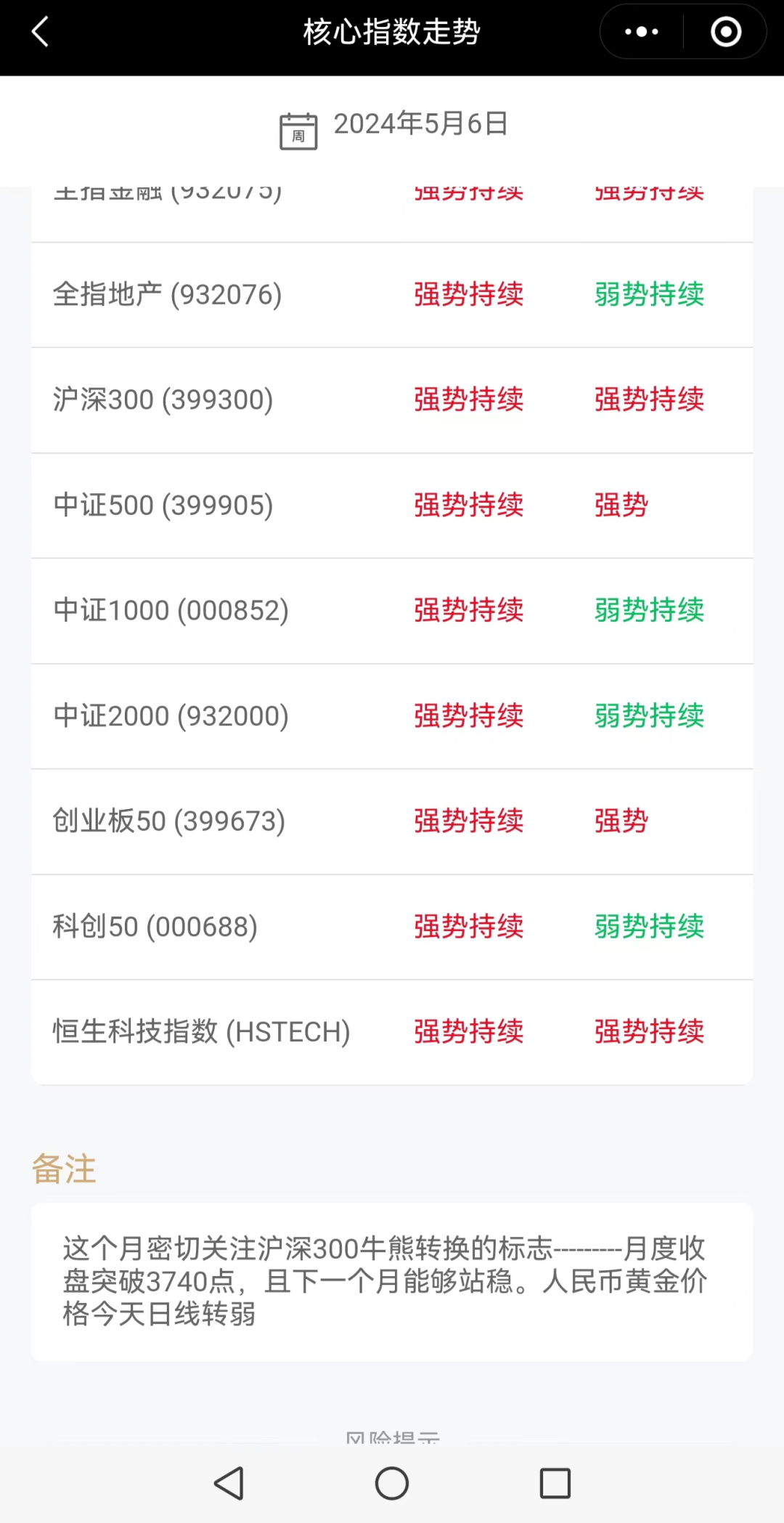
Task: Close the mini program with the circle button
Action: coord(726,32)
